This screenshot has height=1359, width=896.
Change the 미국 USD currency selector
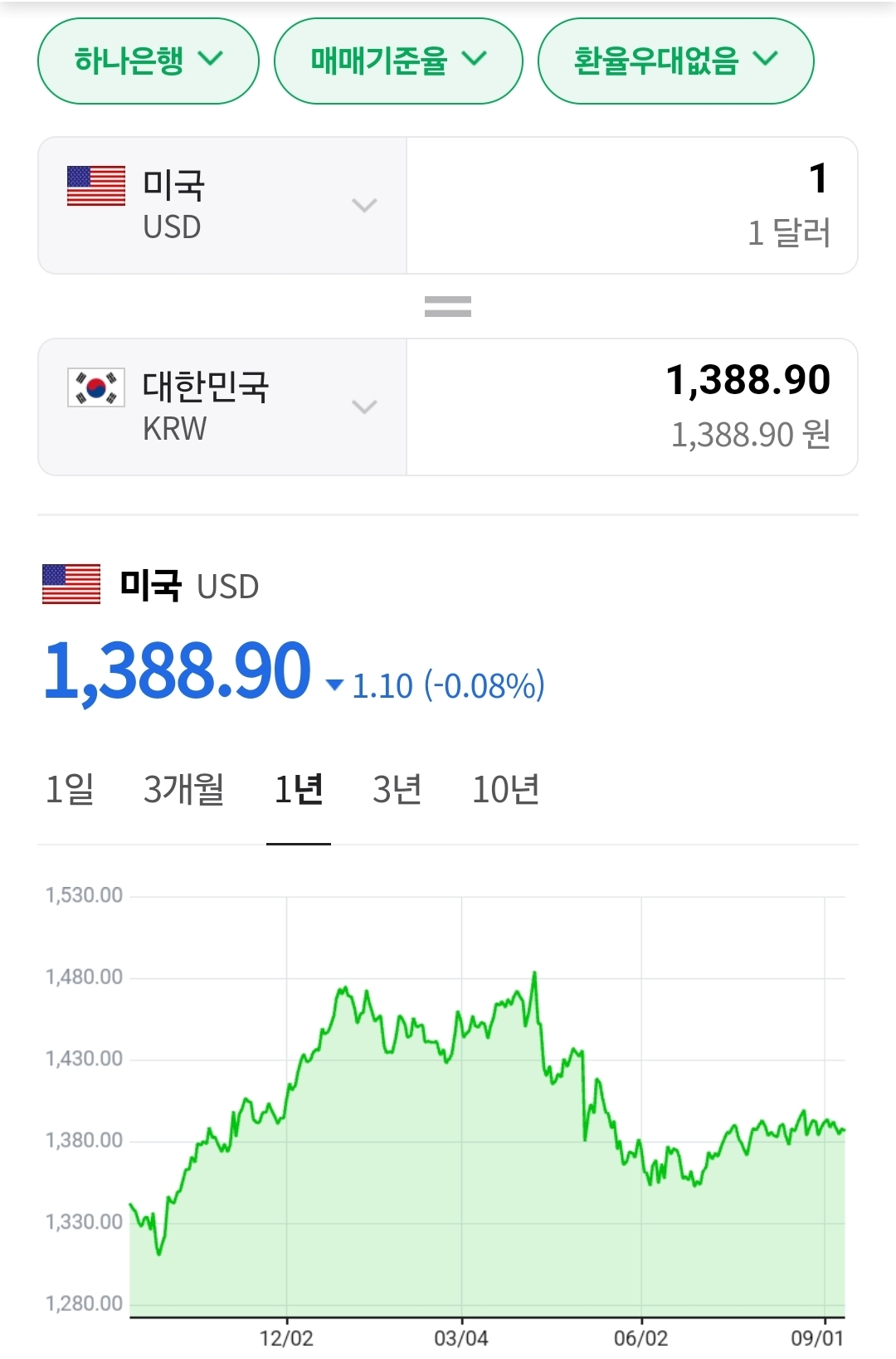pyautogui.click(x=222, y=205)
